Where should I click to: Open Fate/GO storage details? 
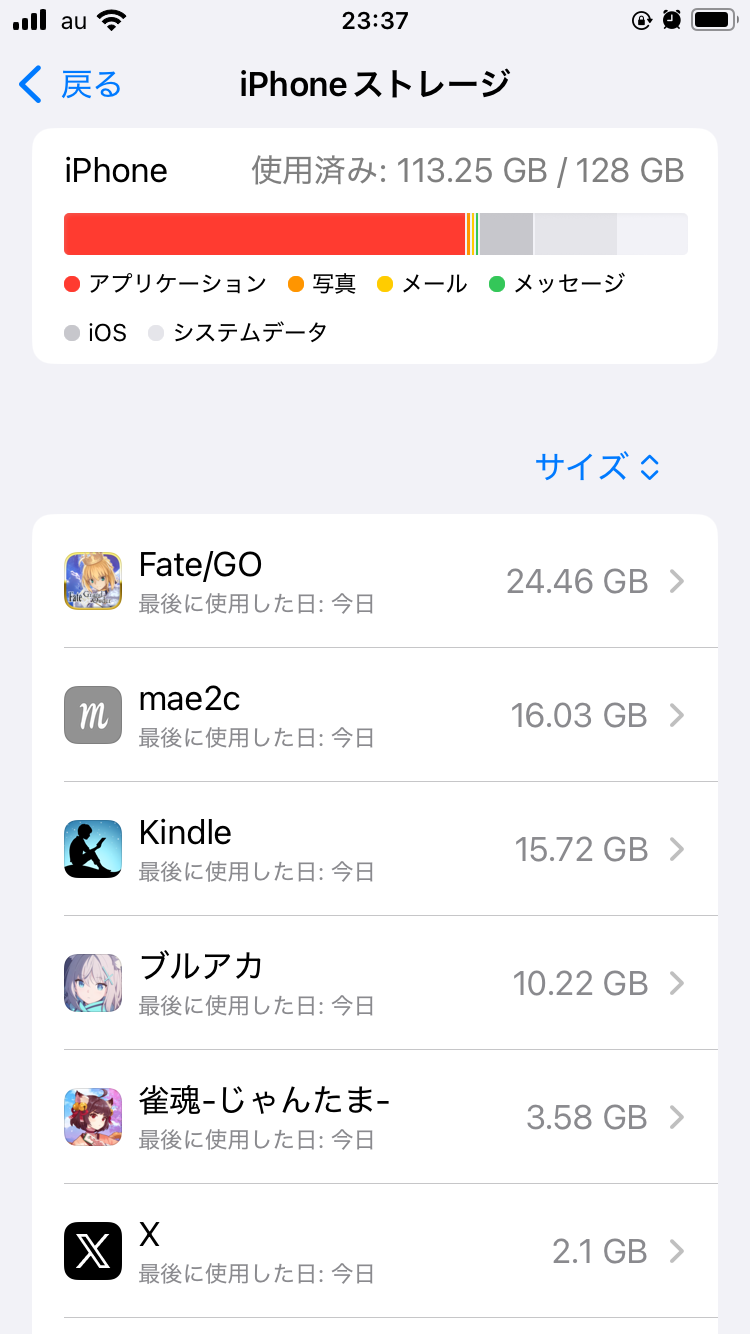[x=375, y=581]
